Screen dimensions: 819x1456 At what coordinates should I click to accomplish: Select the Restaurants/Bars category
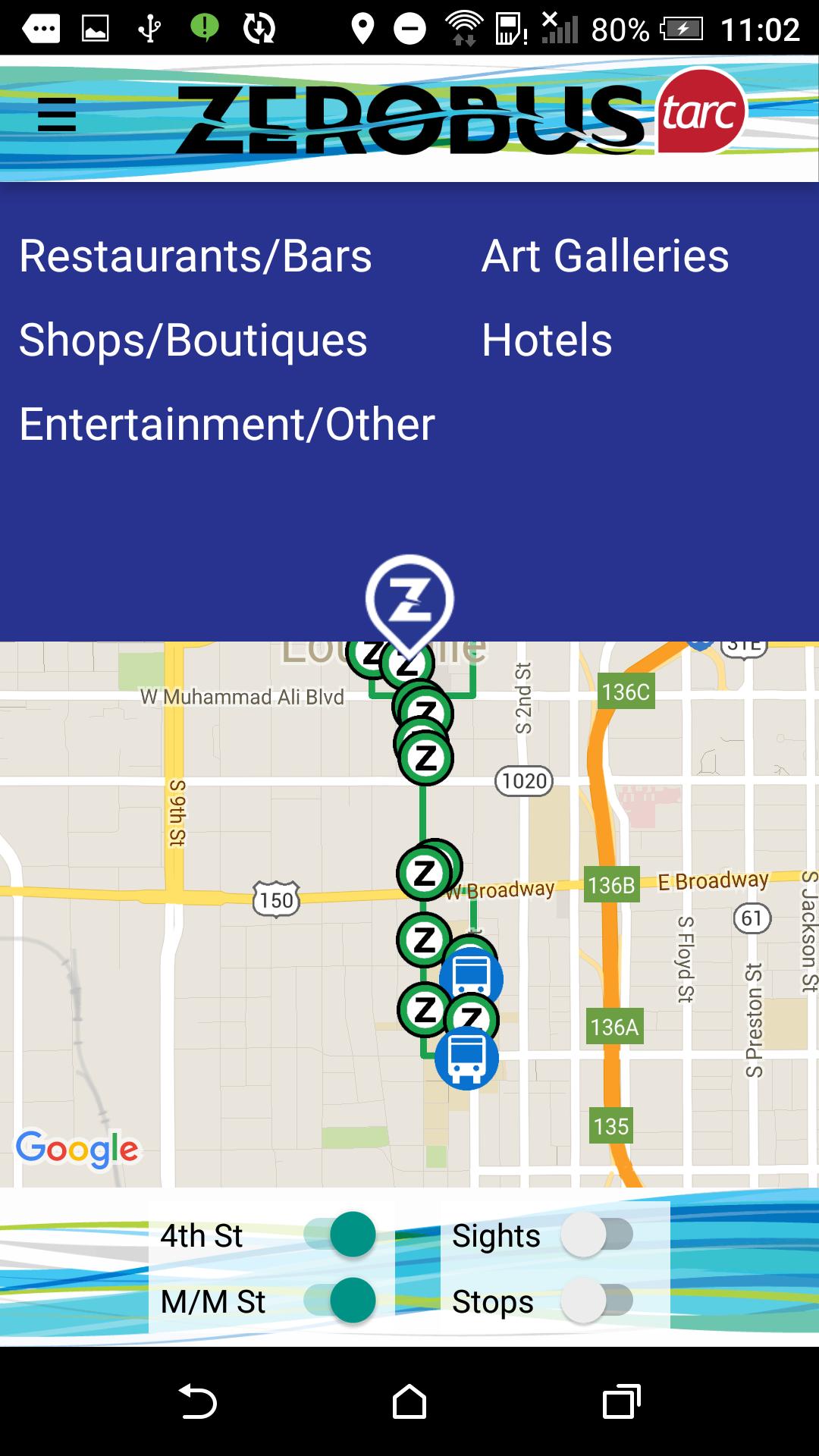196,256
